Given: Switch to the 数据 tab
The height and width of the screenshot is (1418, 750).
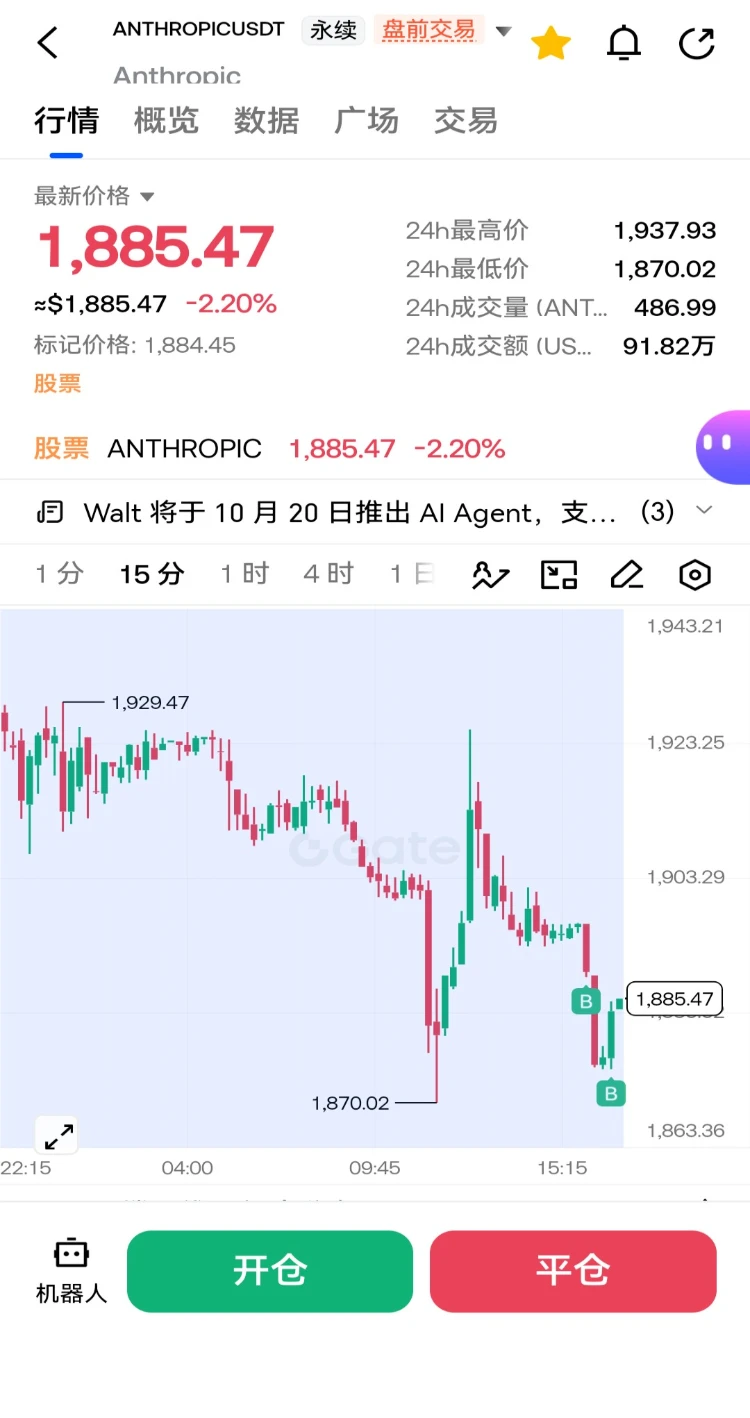Looking at the screenshot, I should [x=266, y=121].
